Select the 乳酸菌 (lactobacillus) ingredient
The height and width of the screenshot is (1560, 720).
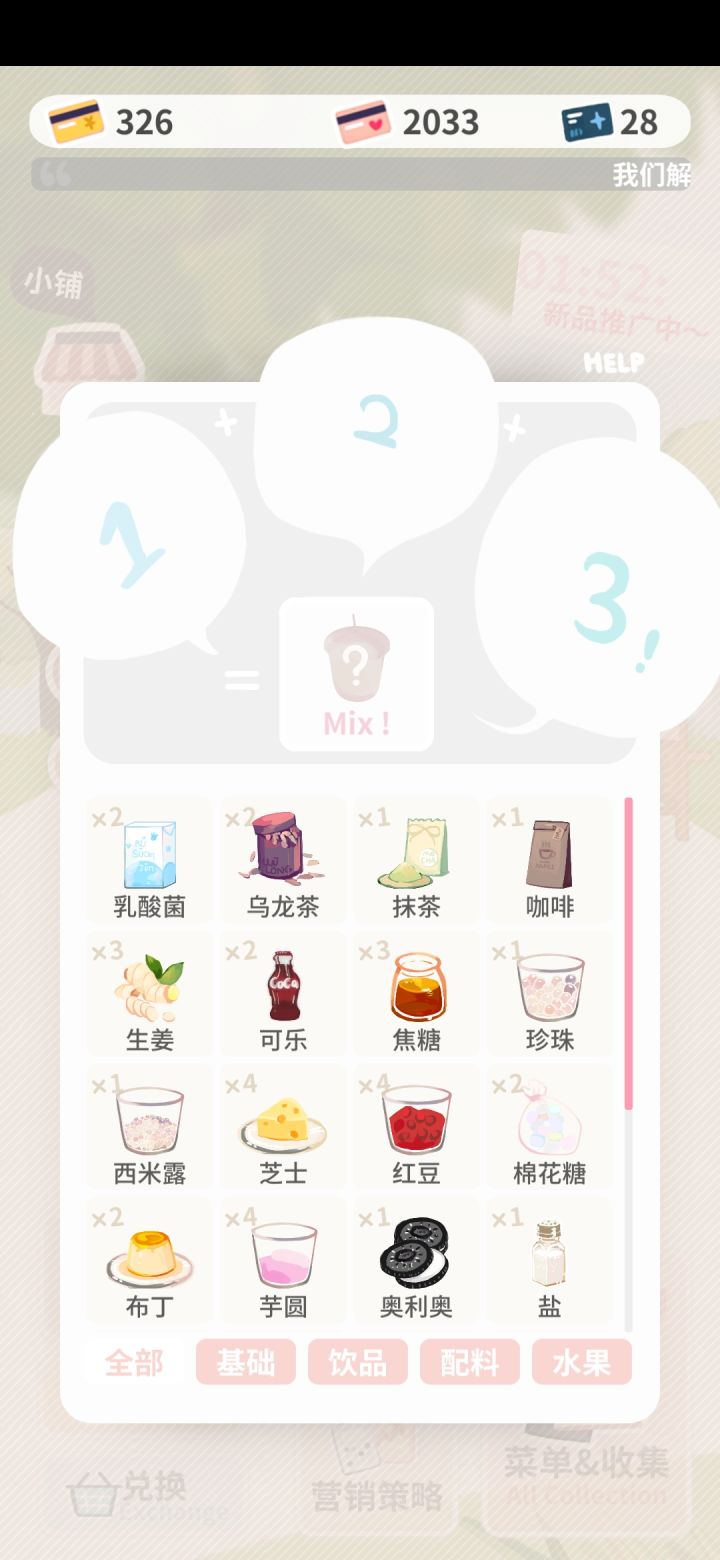(x=148, y=860)
